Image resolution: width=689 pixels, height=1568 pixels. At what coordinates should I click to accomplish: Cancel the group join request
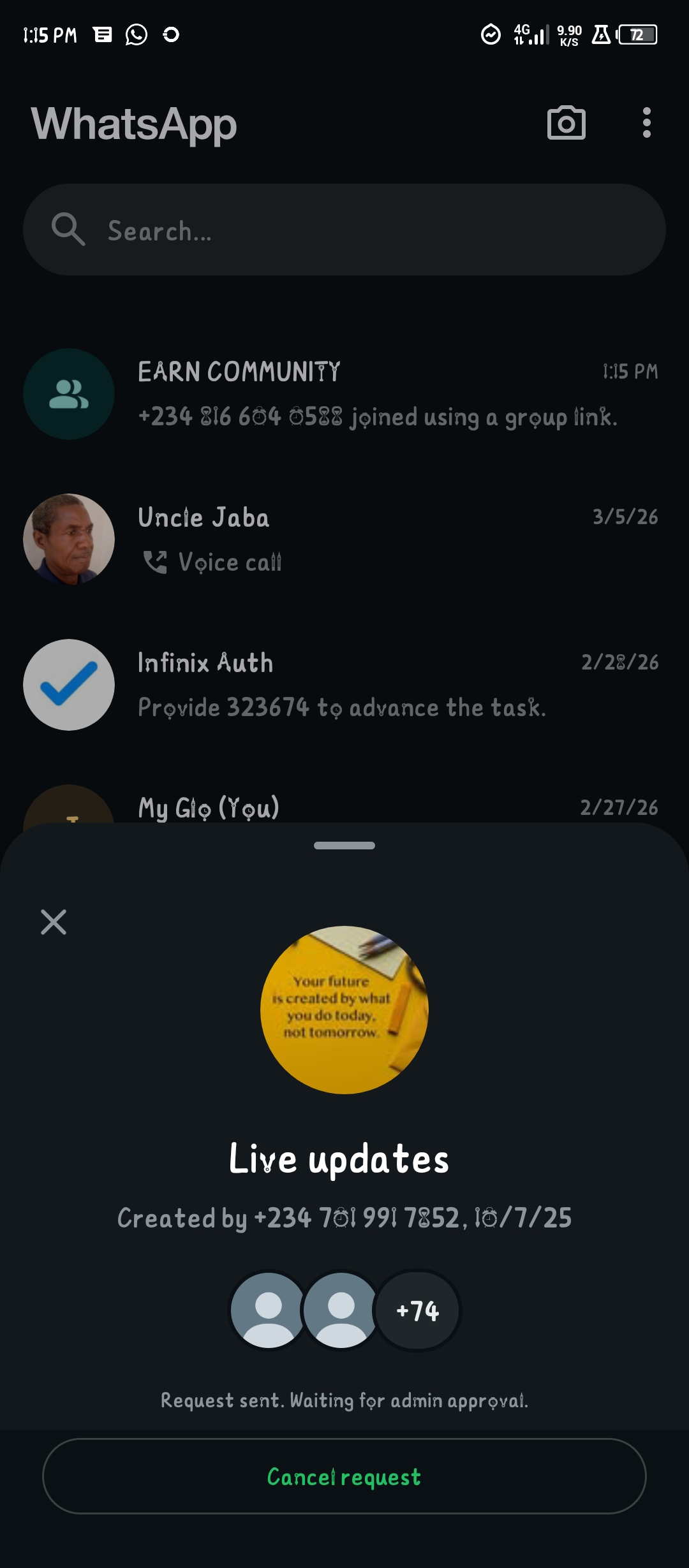(x=344, y=1476)
